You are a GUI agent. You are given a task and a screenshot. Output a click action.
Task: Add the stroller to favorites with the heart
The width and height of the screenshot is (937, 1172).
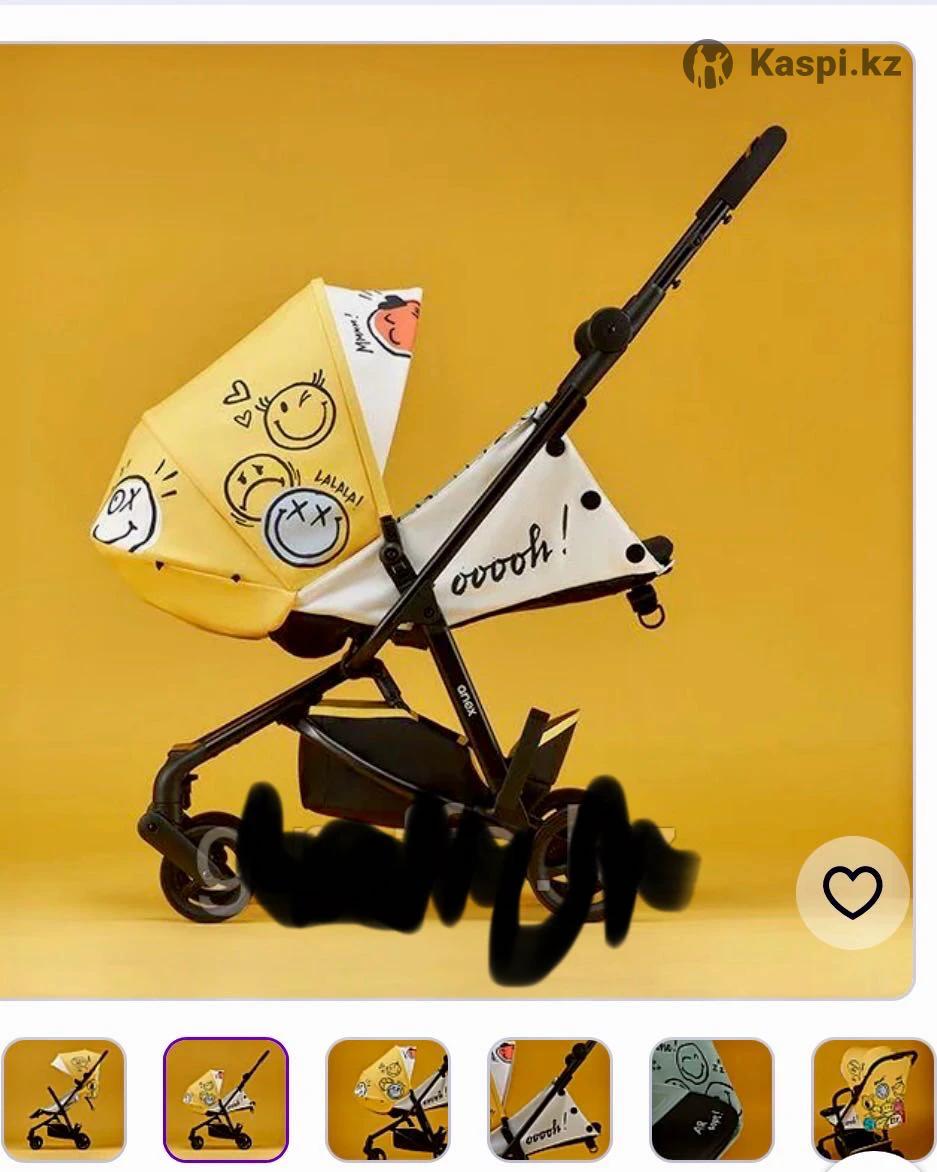tap(852, 892)
